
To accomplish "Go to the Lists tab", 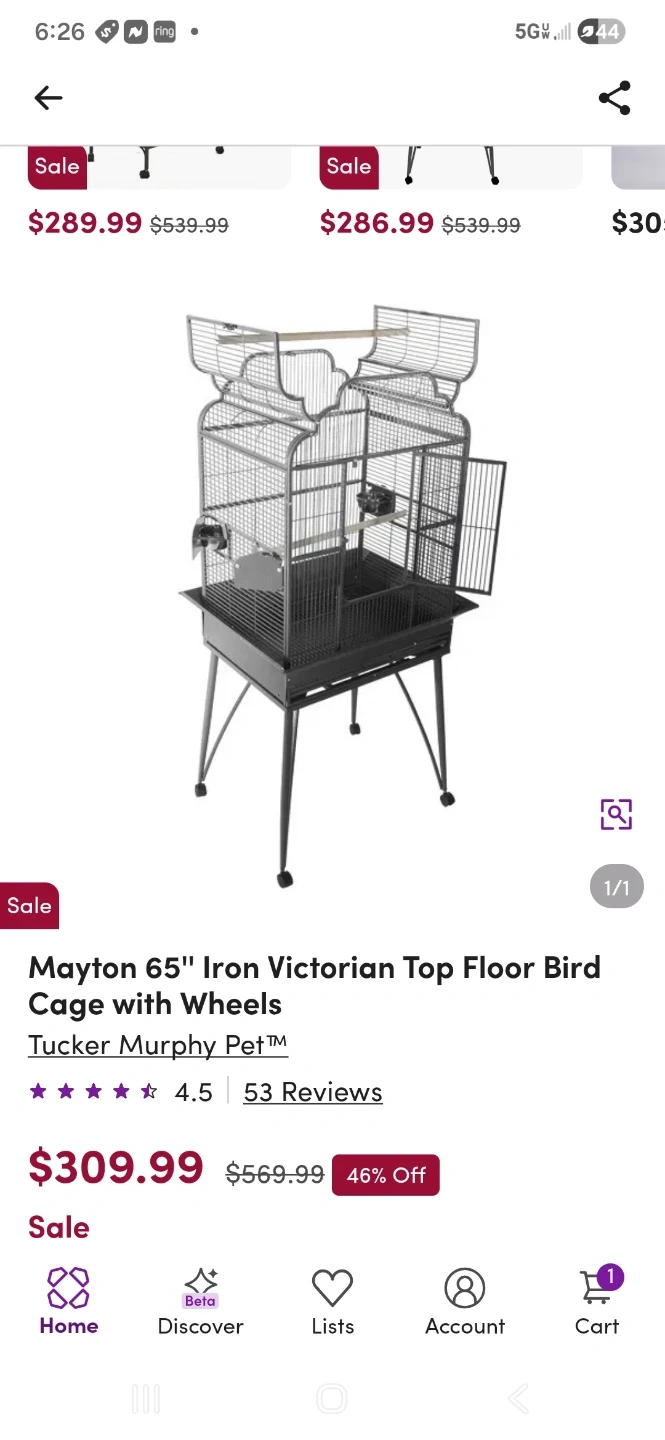I will 332,1300.
